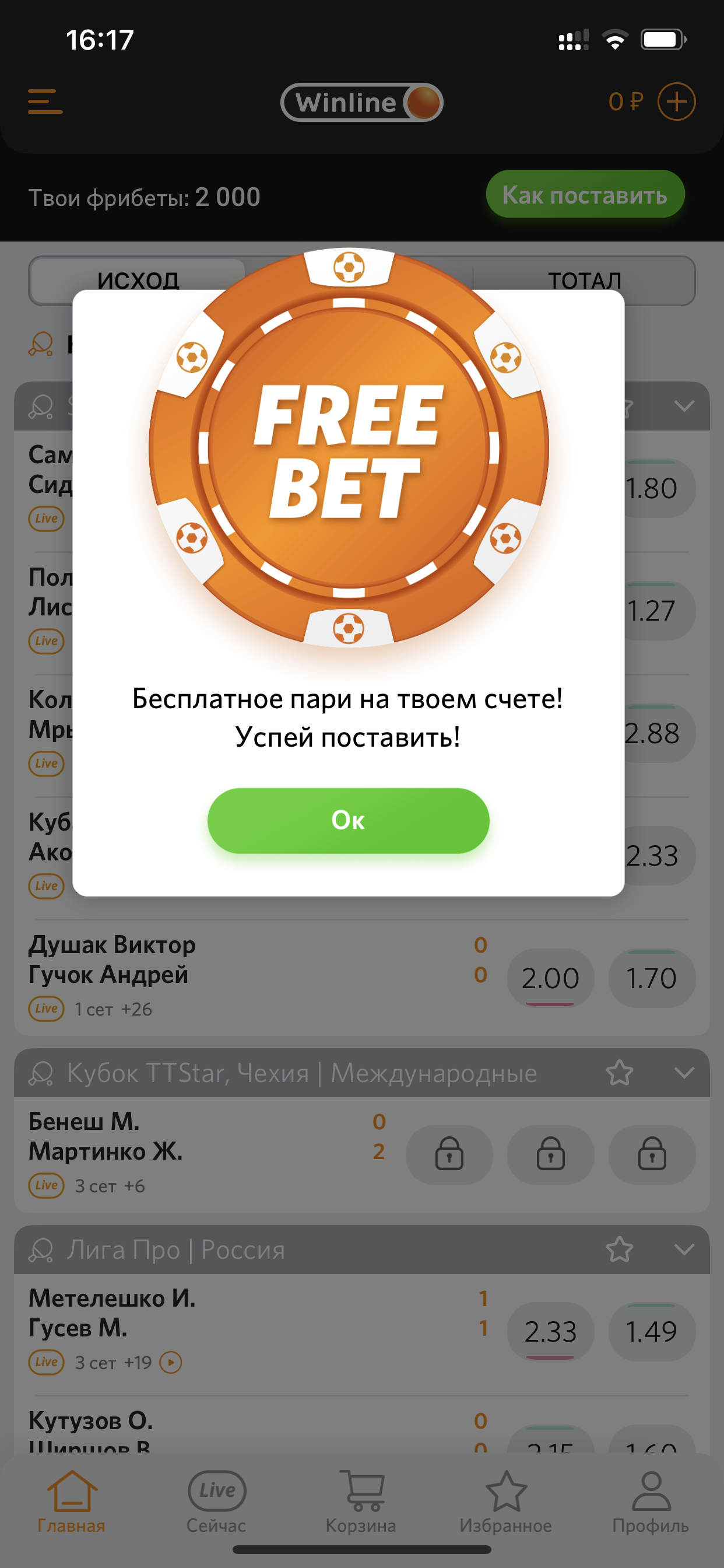Viewport: 724px width, 1568px height.
Task: Open the hamburger menu
Action: 45,101
